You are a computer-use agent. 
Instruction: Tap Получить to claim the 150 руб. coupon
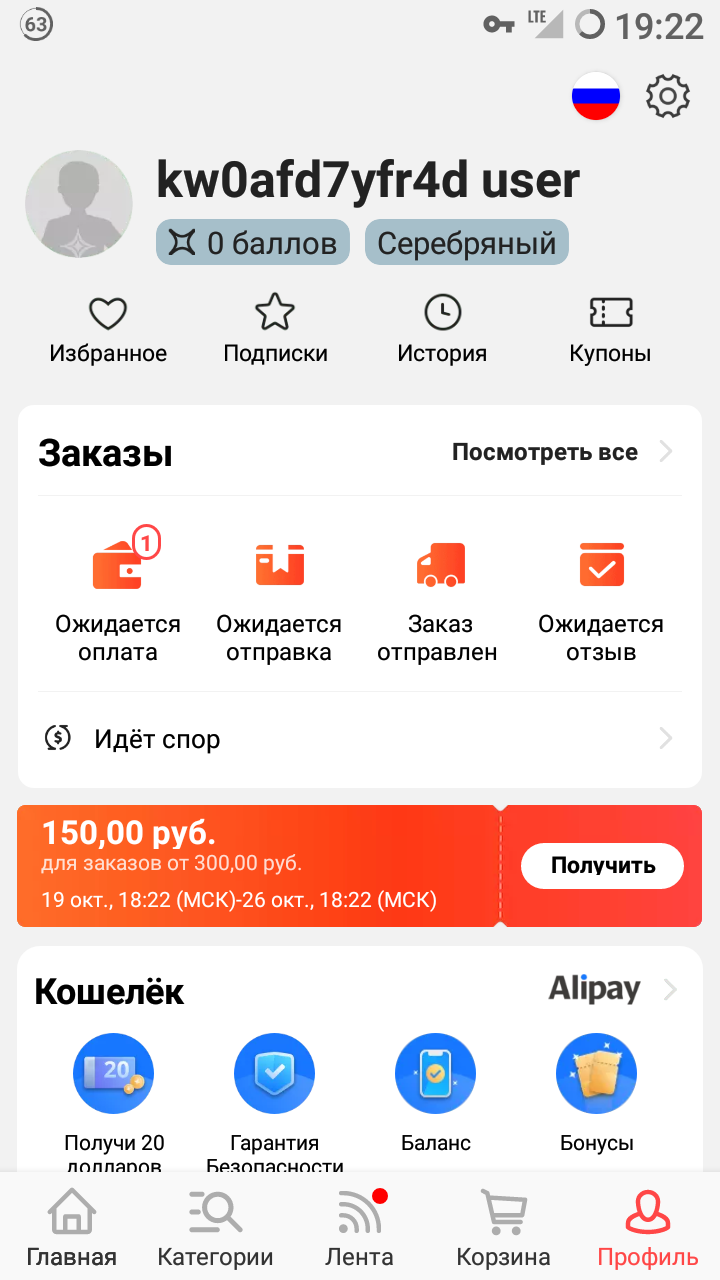[602, 866]
